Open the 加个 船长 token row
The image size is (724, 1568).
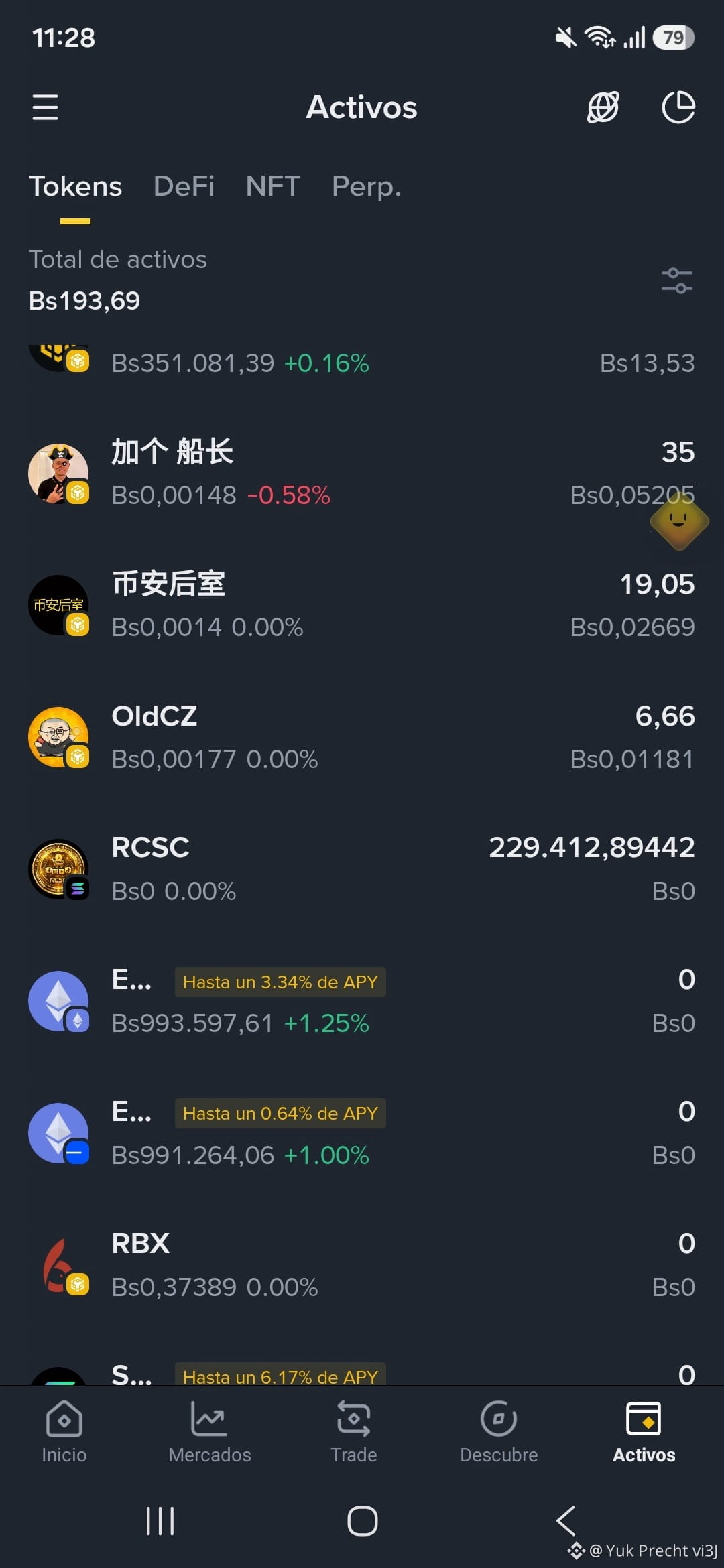(362, 473)
